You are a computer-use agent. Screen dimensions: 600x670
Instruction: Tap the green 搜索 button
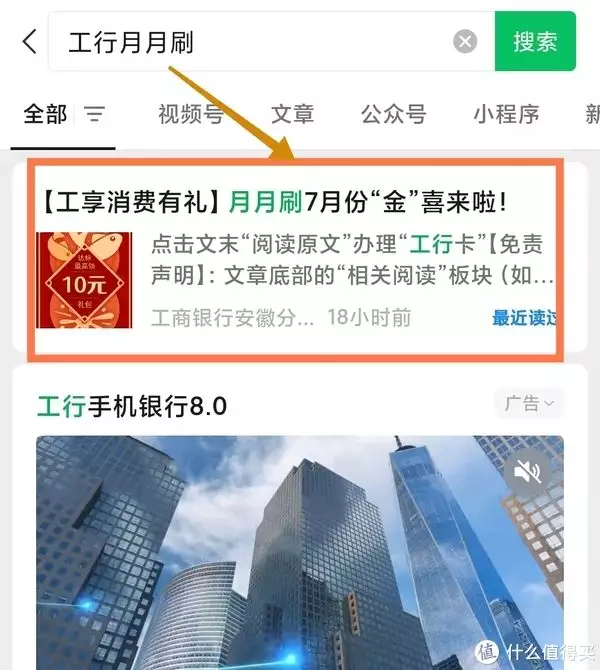pos(535,42)
